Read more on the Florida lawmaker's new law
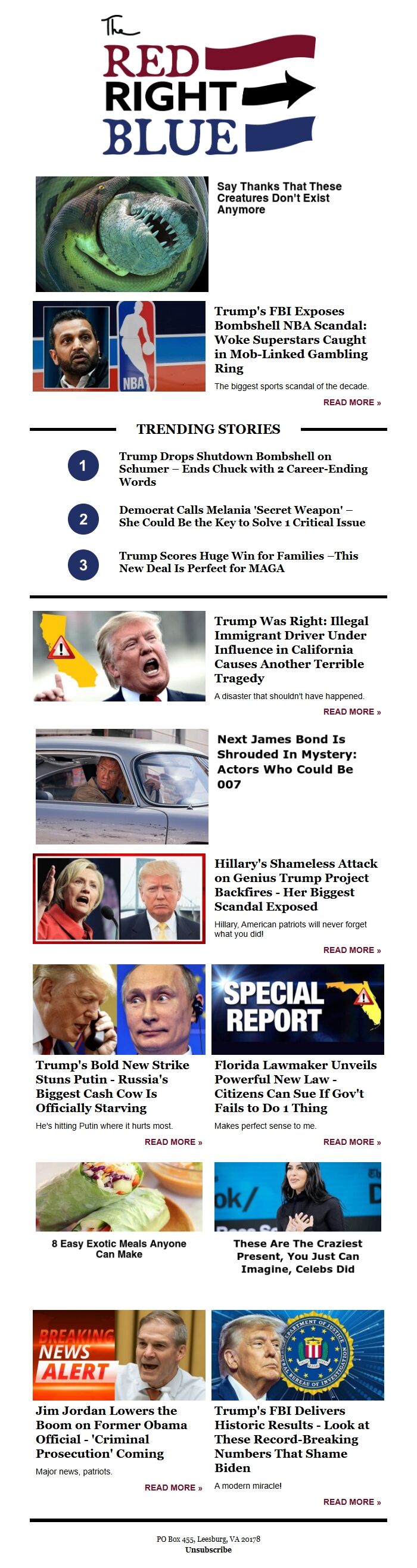 [351, 1142]
